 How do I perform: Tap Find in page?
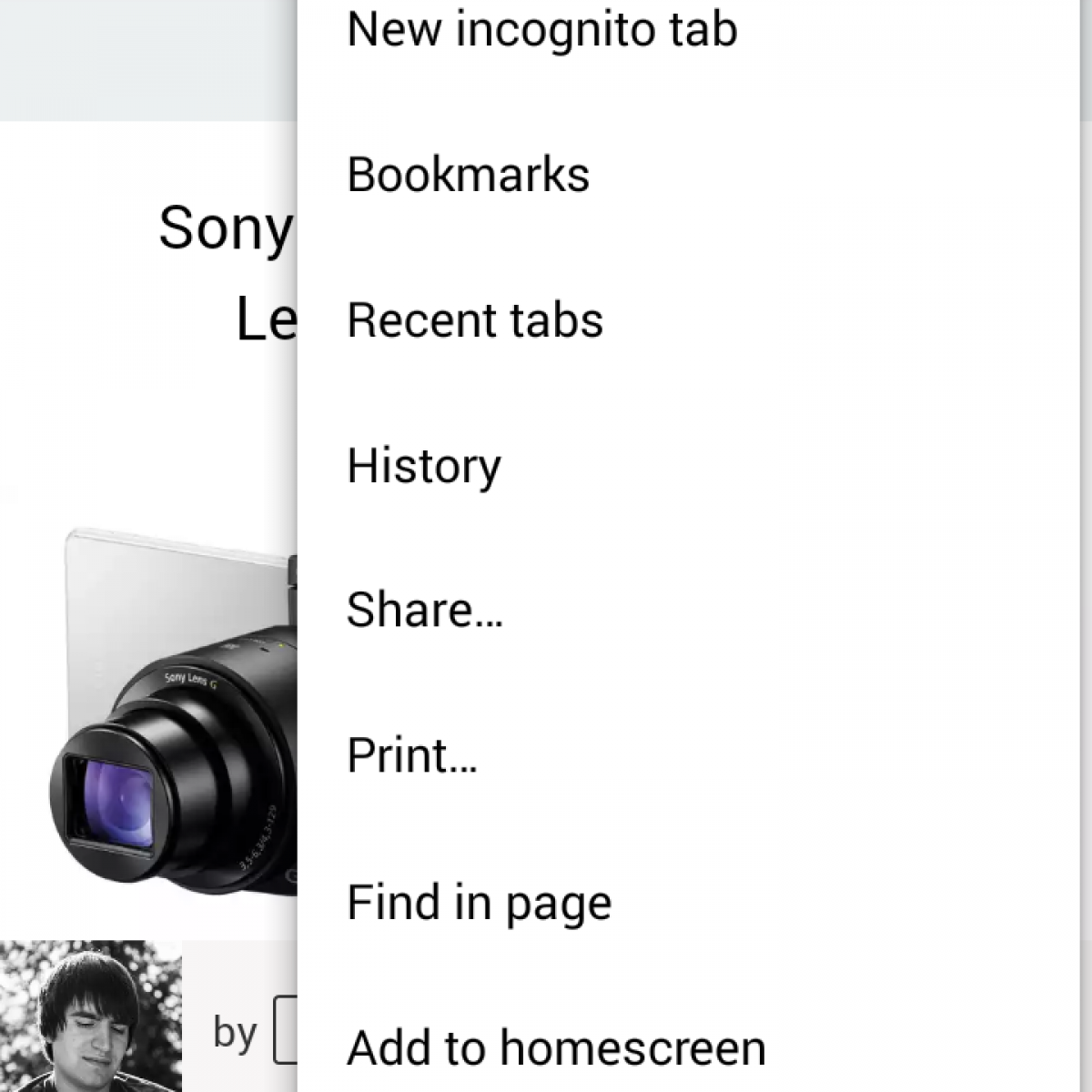pos(480,903)
